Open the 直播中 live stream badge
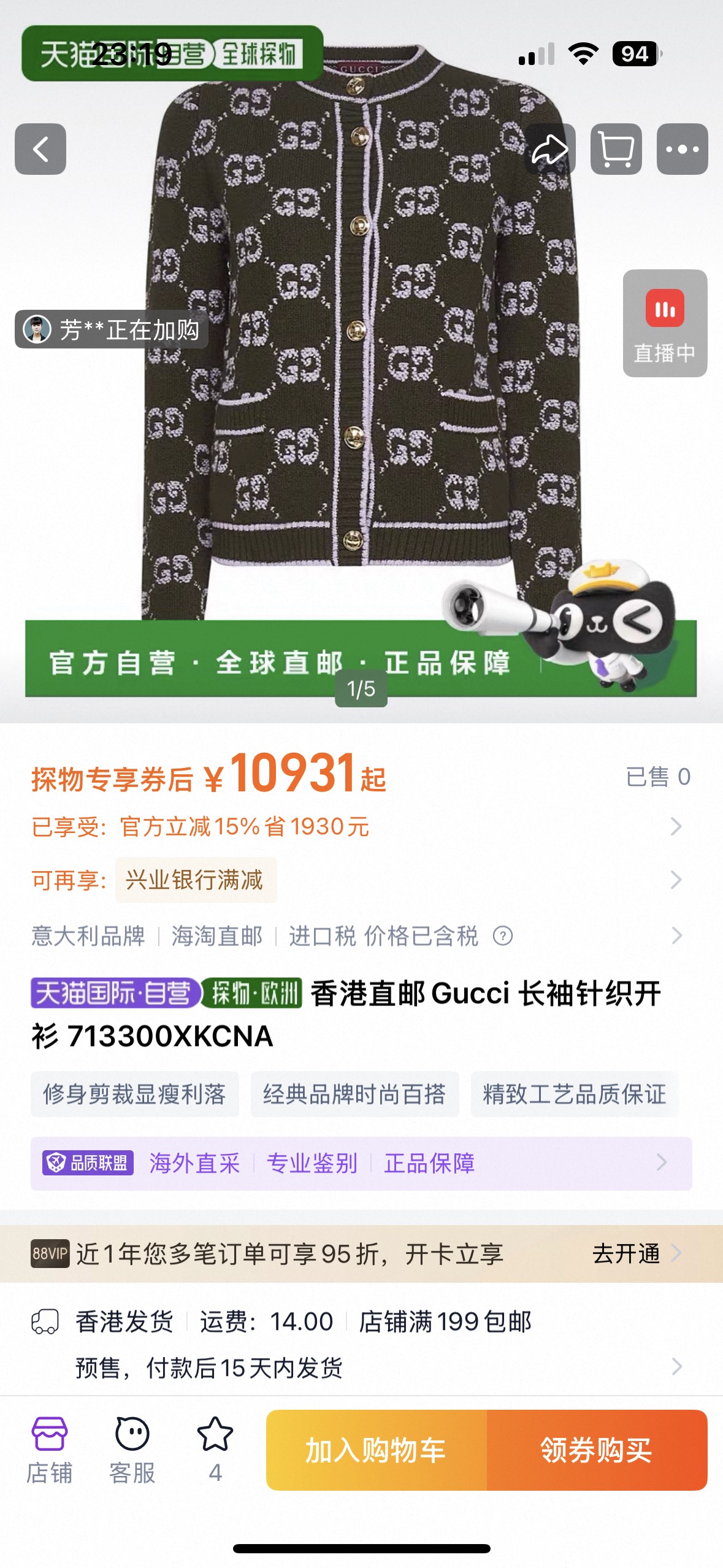 pyautogui.click(x=665, y=323)
